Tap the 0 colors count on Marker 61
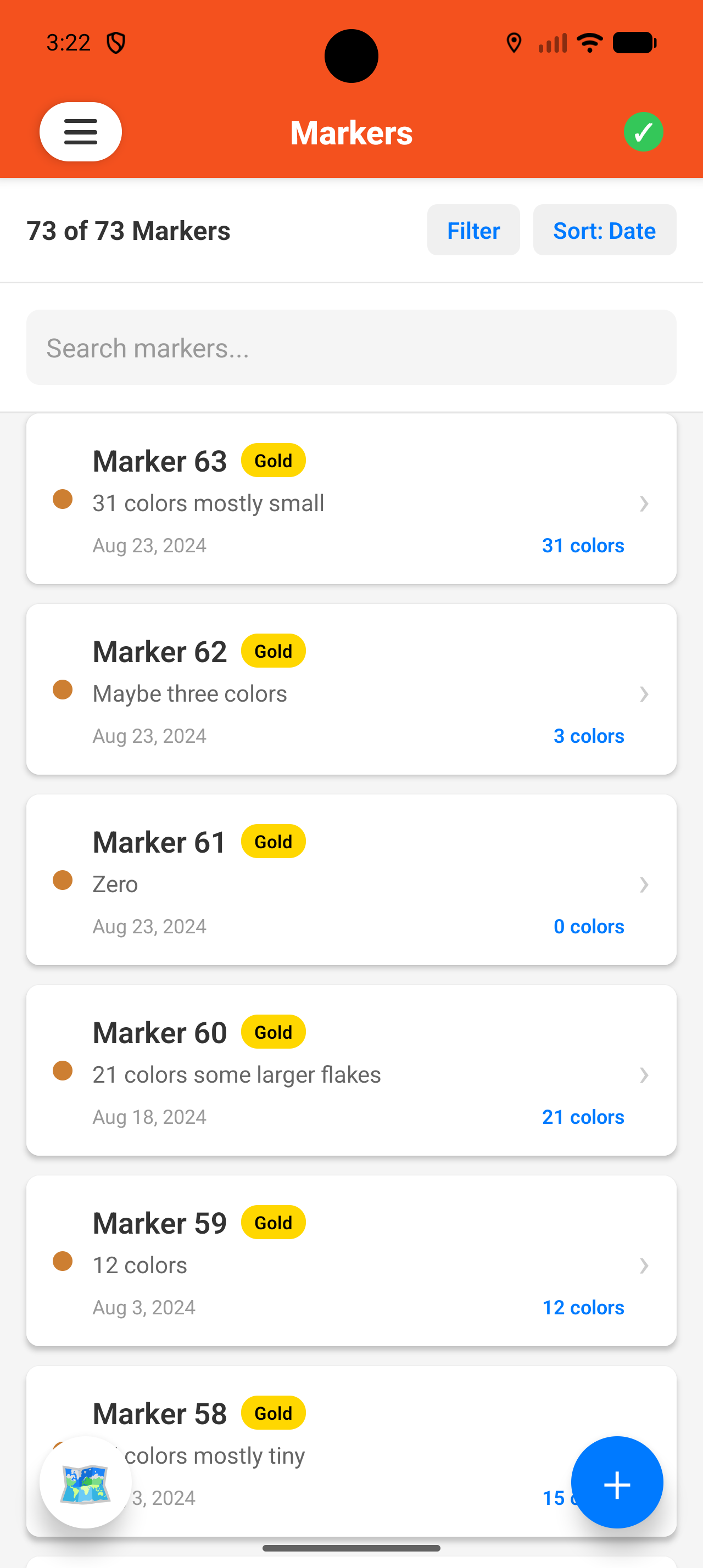Viewport: 703px width, 1568px height. tap(588, 926)
